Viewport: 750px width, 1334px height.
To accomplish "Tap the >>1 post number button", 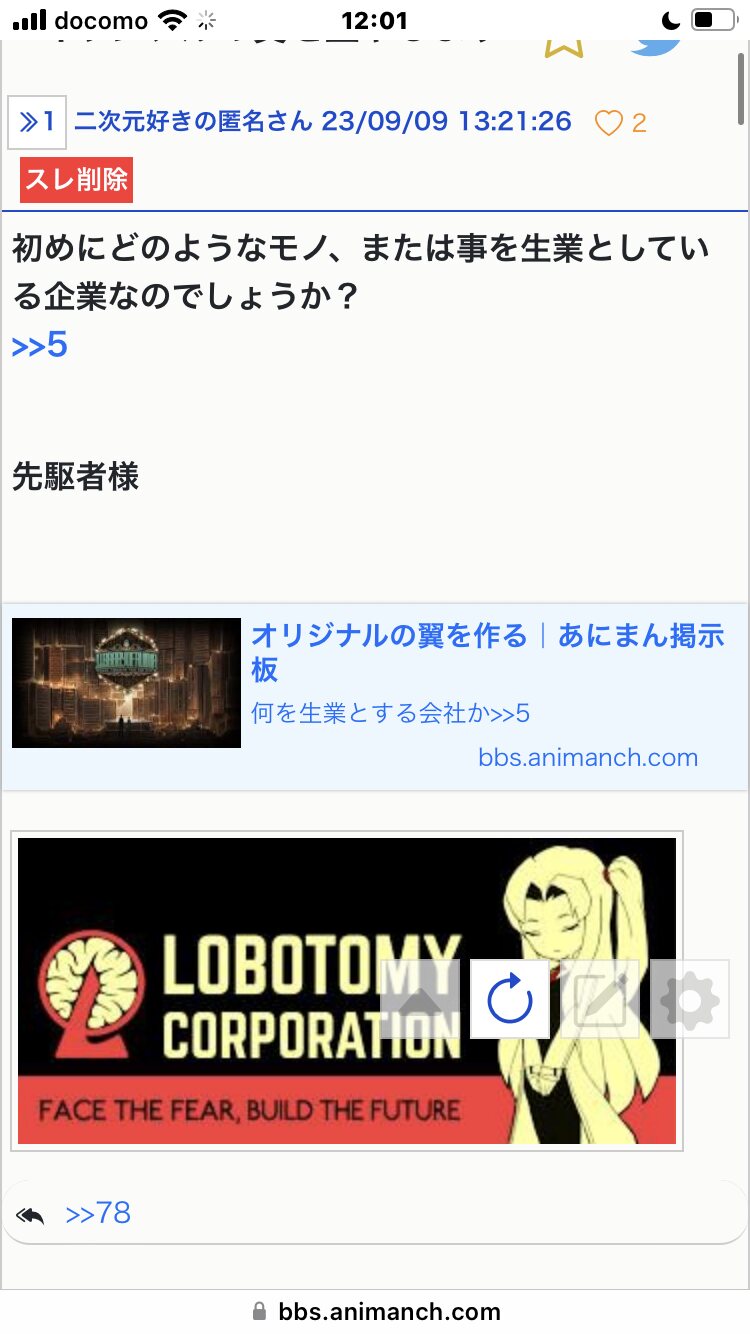I will pyautogui.click(x=37, y=122).
